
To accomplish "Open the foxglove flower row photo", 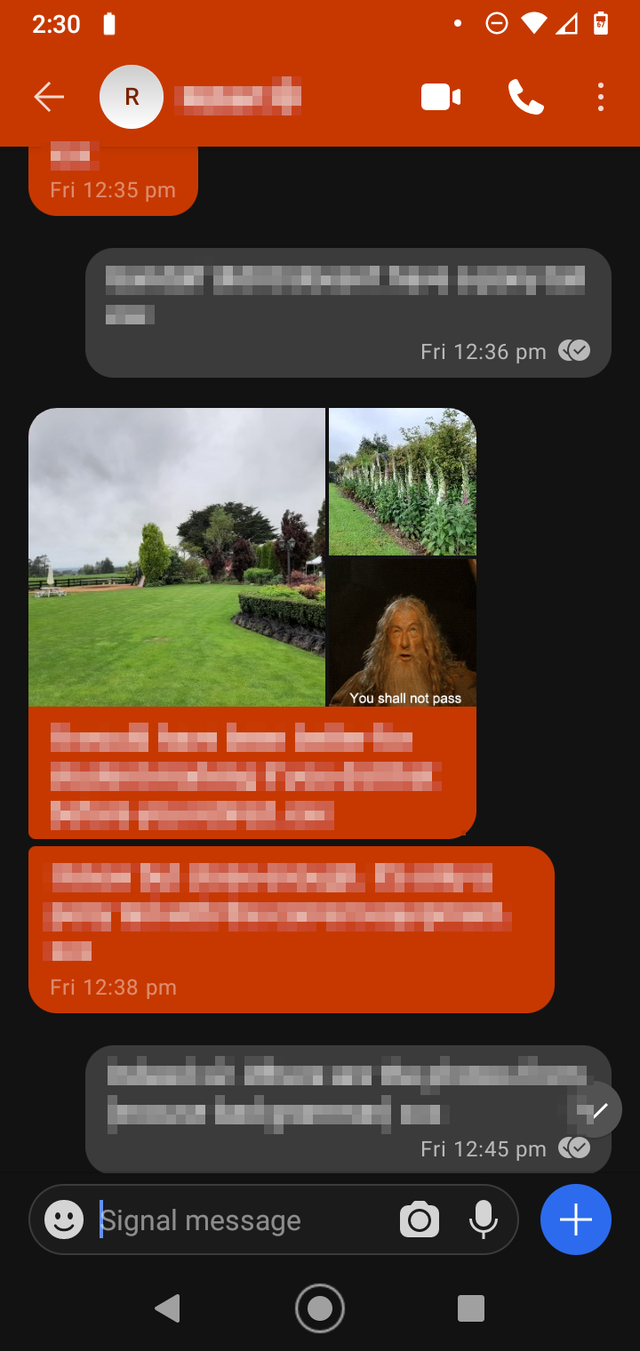I will coord(402,481).
